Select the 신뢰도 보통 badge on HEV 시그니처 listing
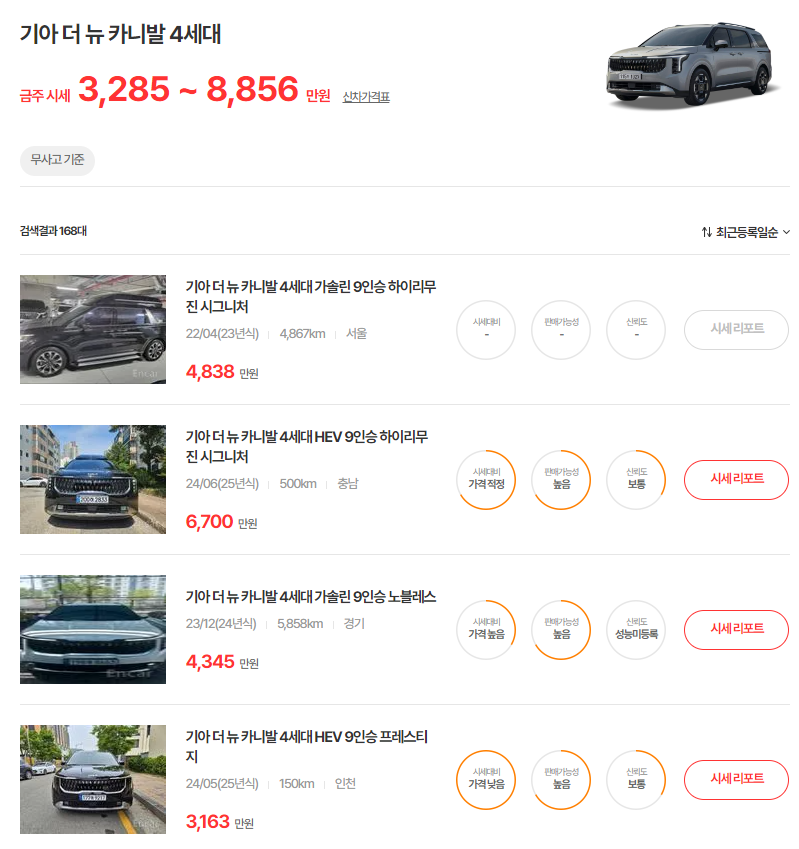Image resolution: width=799 pixels, height=849 pixels. [x=636, y=480]
